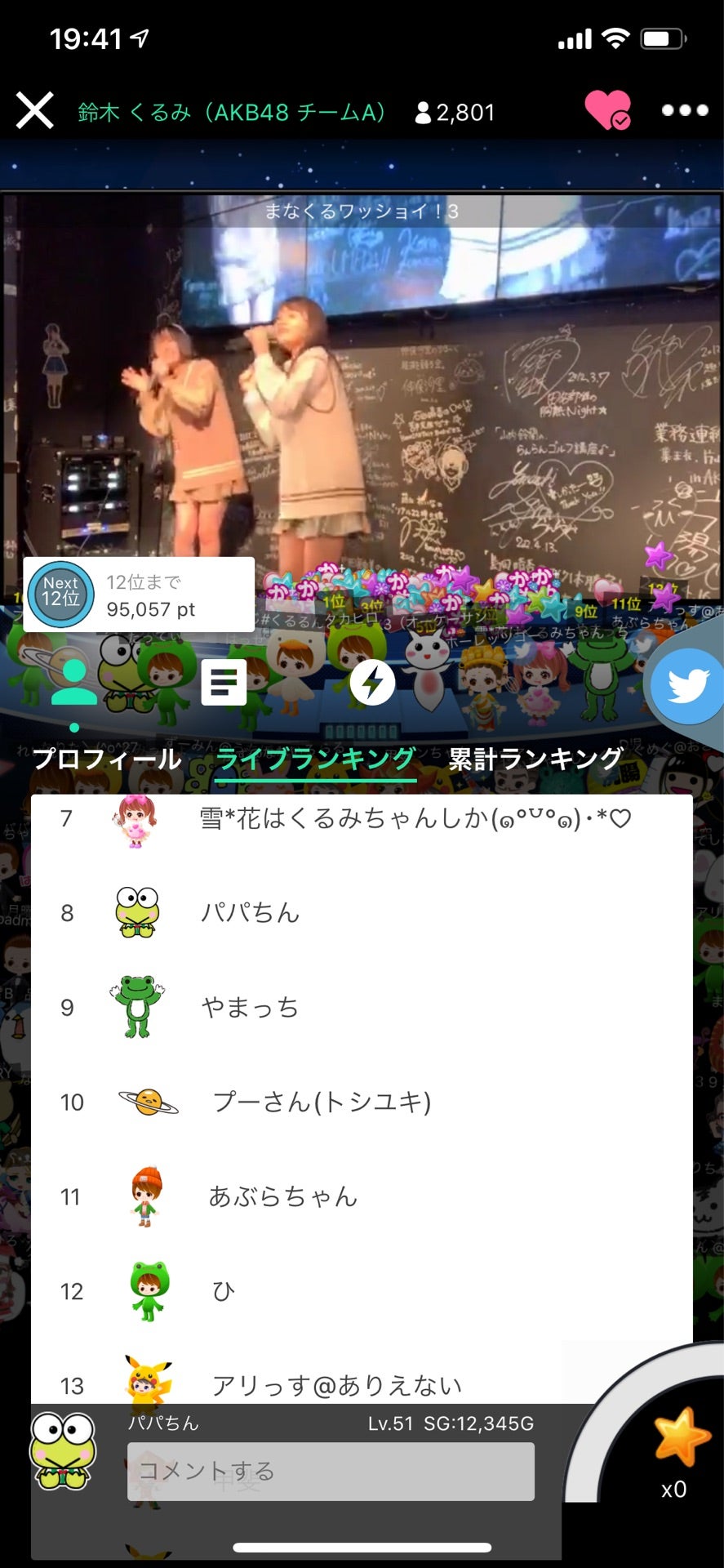724x1568 pixels.
Task: Switch to the プロフィール tab
Action: [x=107, y=759]
